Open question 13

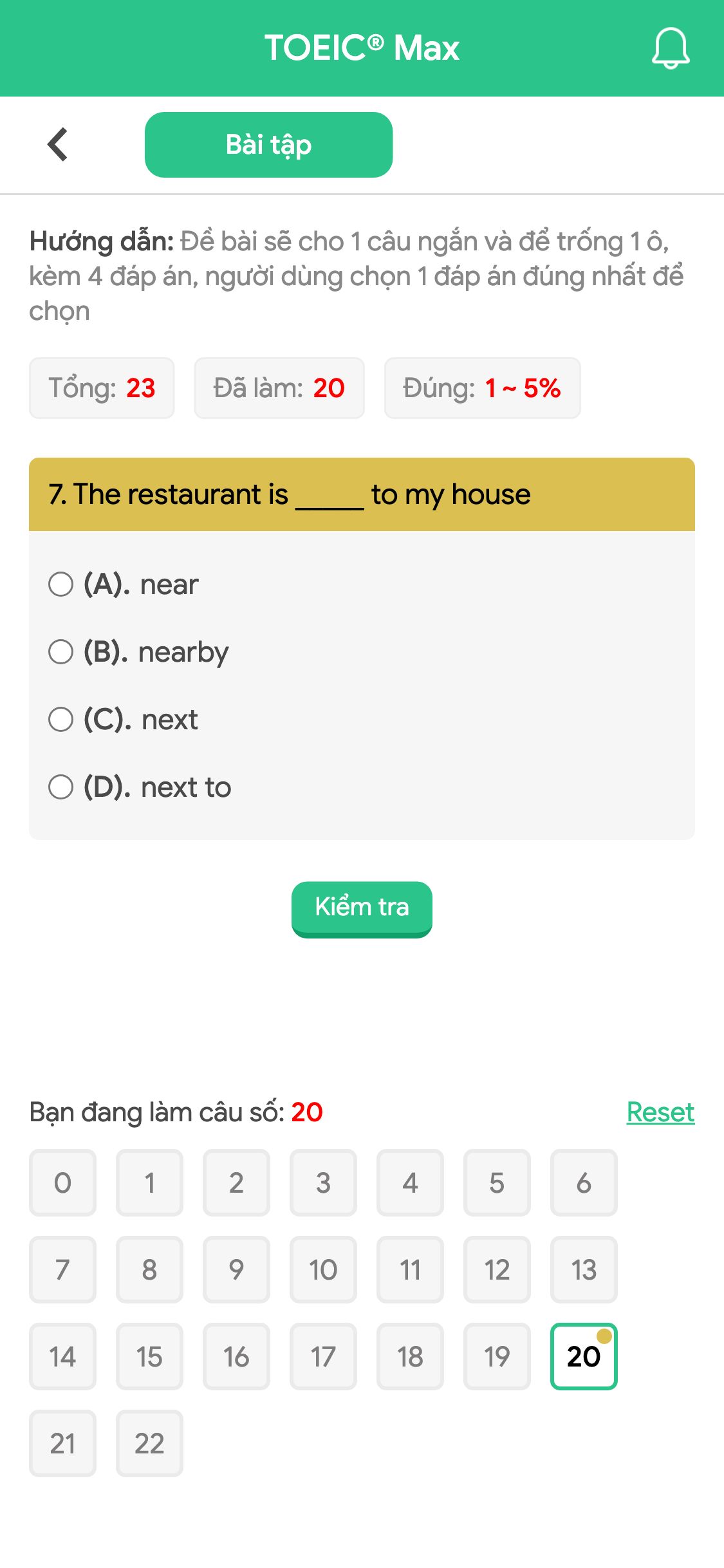click(x=584, y=1270)
